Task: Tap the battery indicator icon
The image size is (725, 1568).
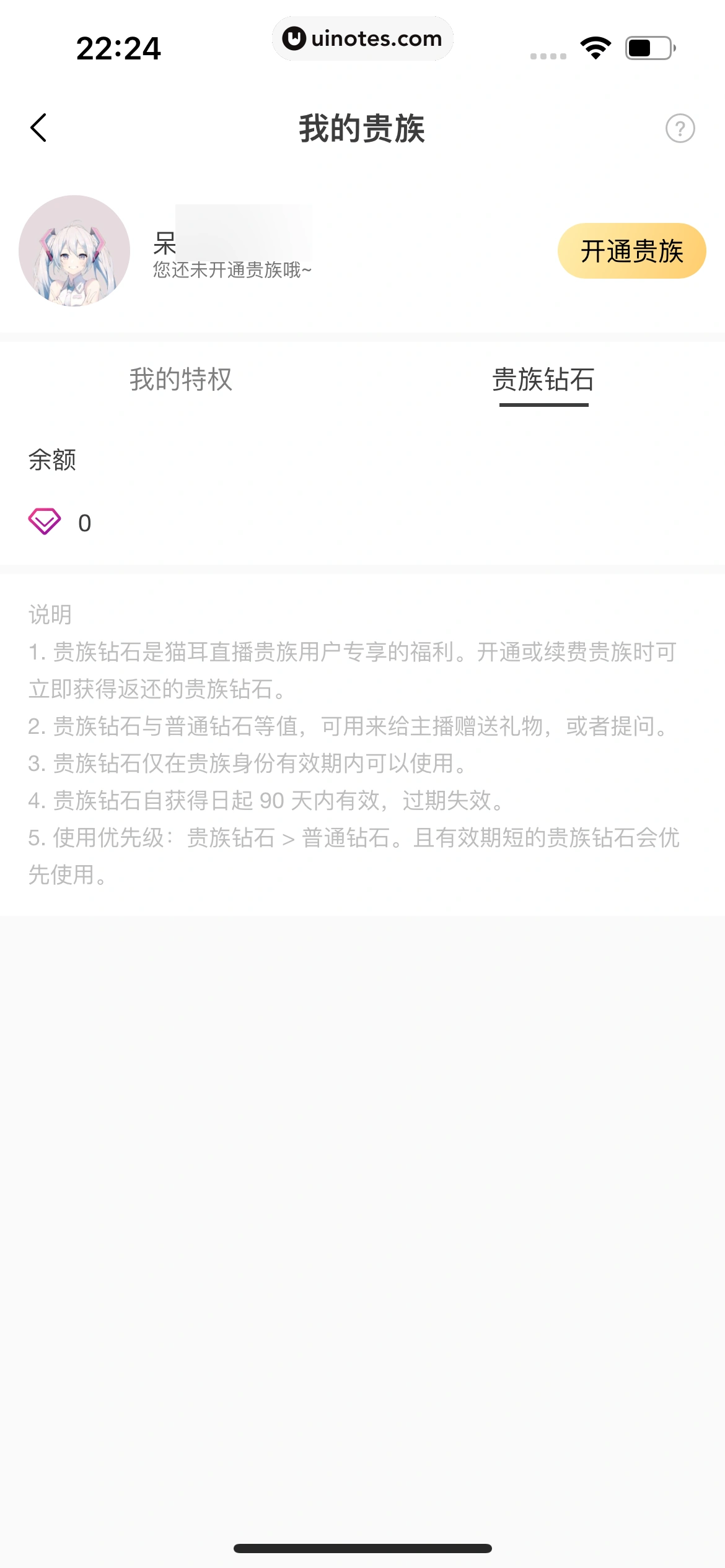Action: click(650, 46)
